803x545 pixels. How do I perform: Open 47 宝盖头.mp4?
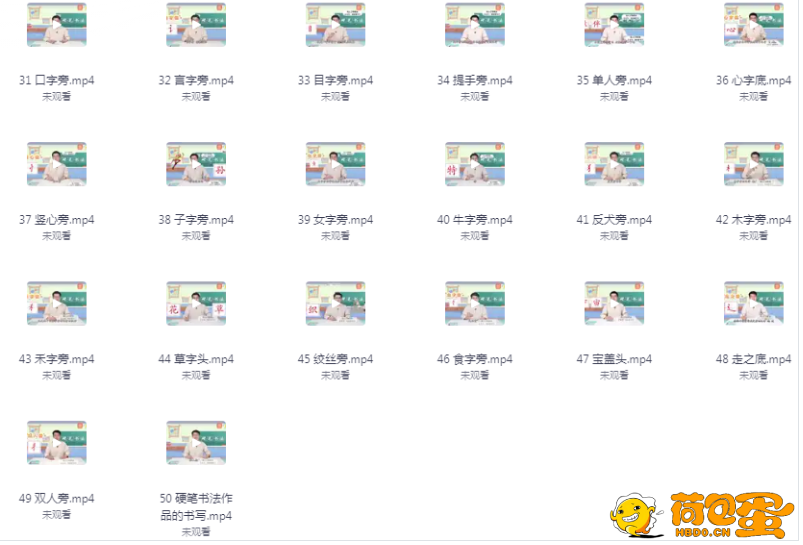point(614,304)
